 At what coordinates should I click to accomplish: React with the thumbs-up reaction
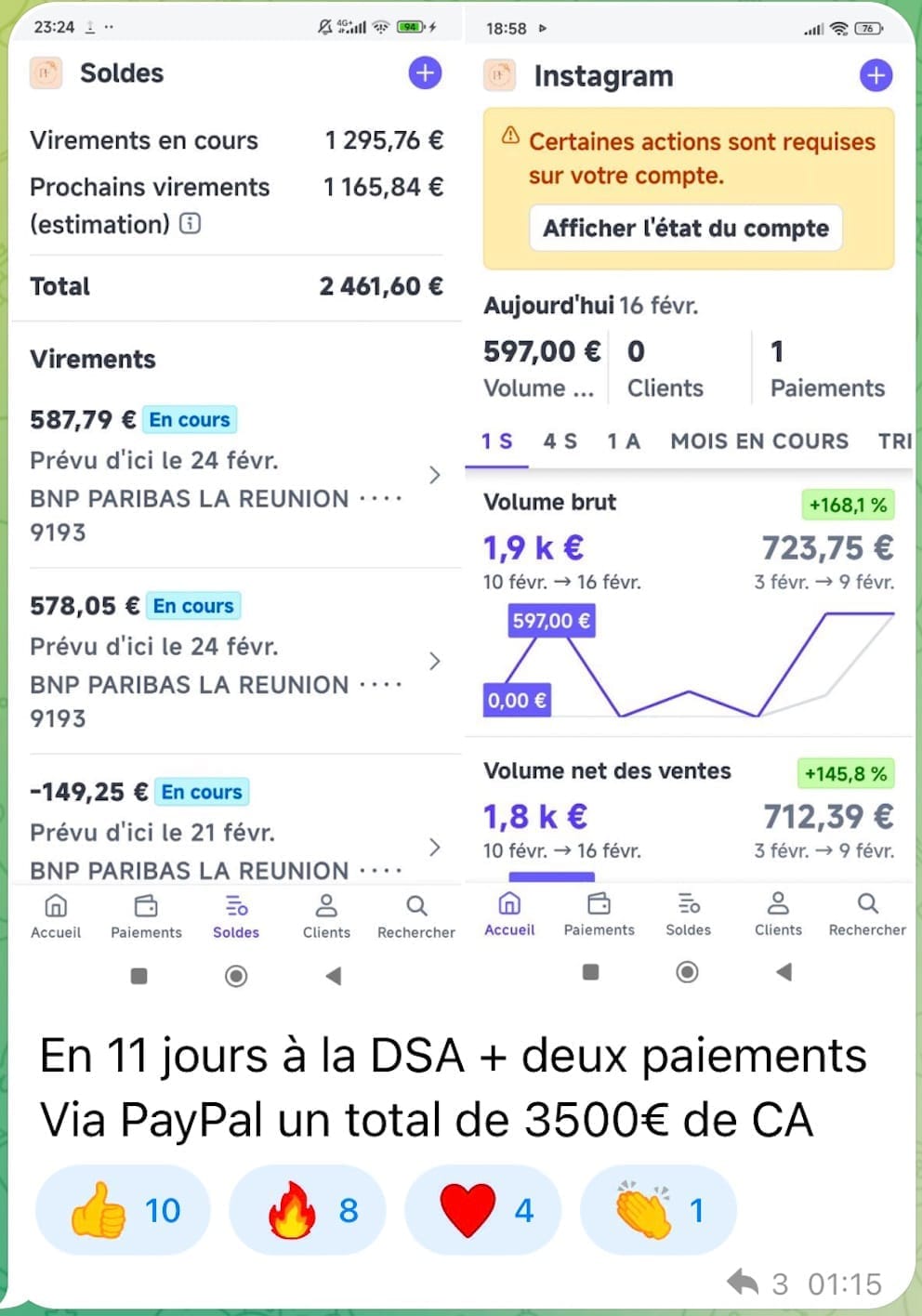click(x=123, y=1210)
